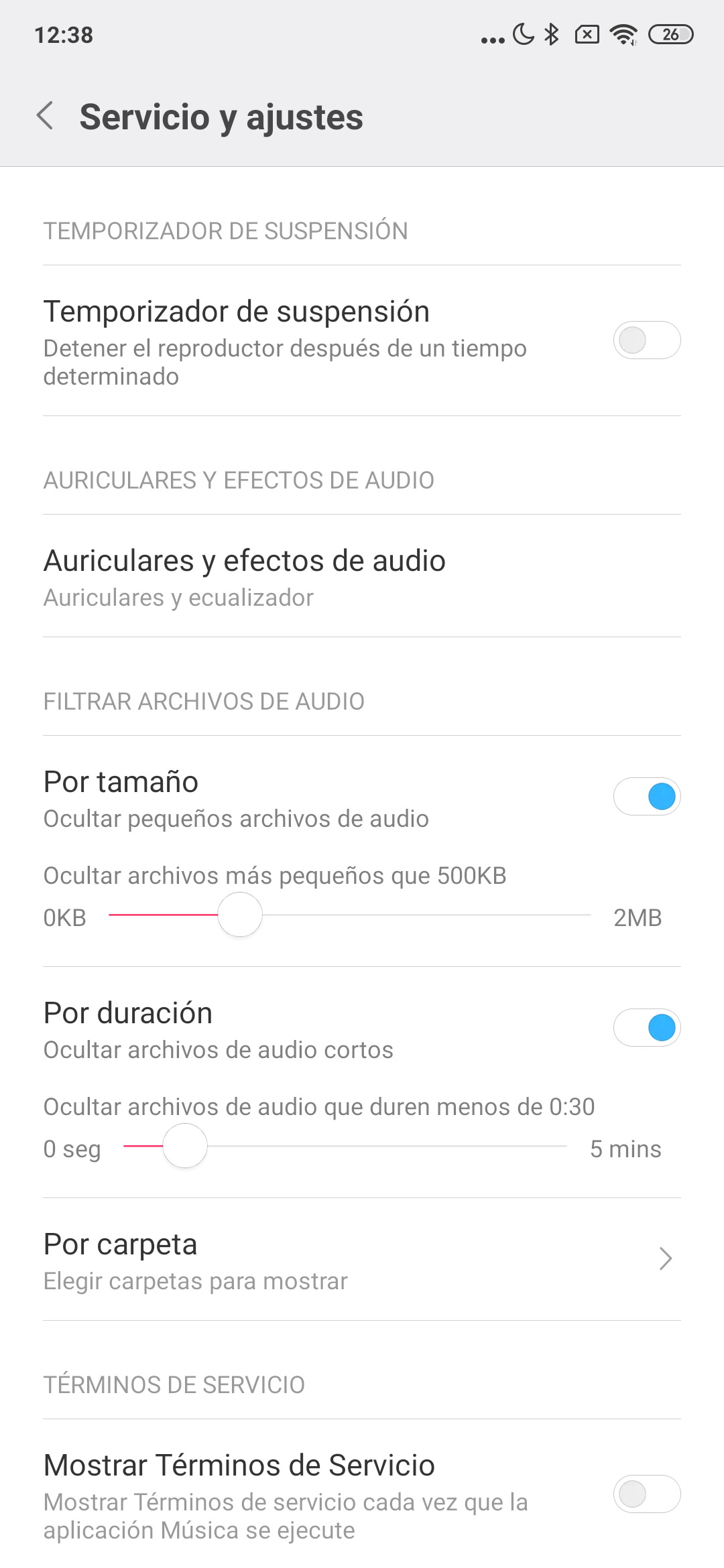The height and width of the screenshot is (1568, 724).
Task: Tap the file size slider handle
Action: 240,915
